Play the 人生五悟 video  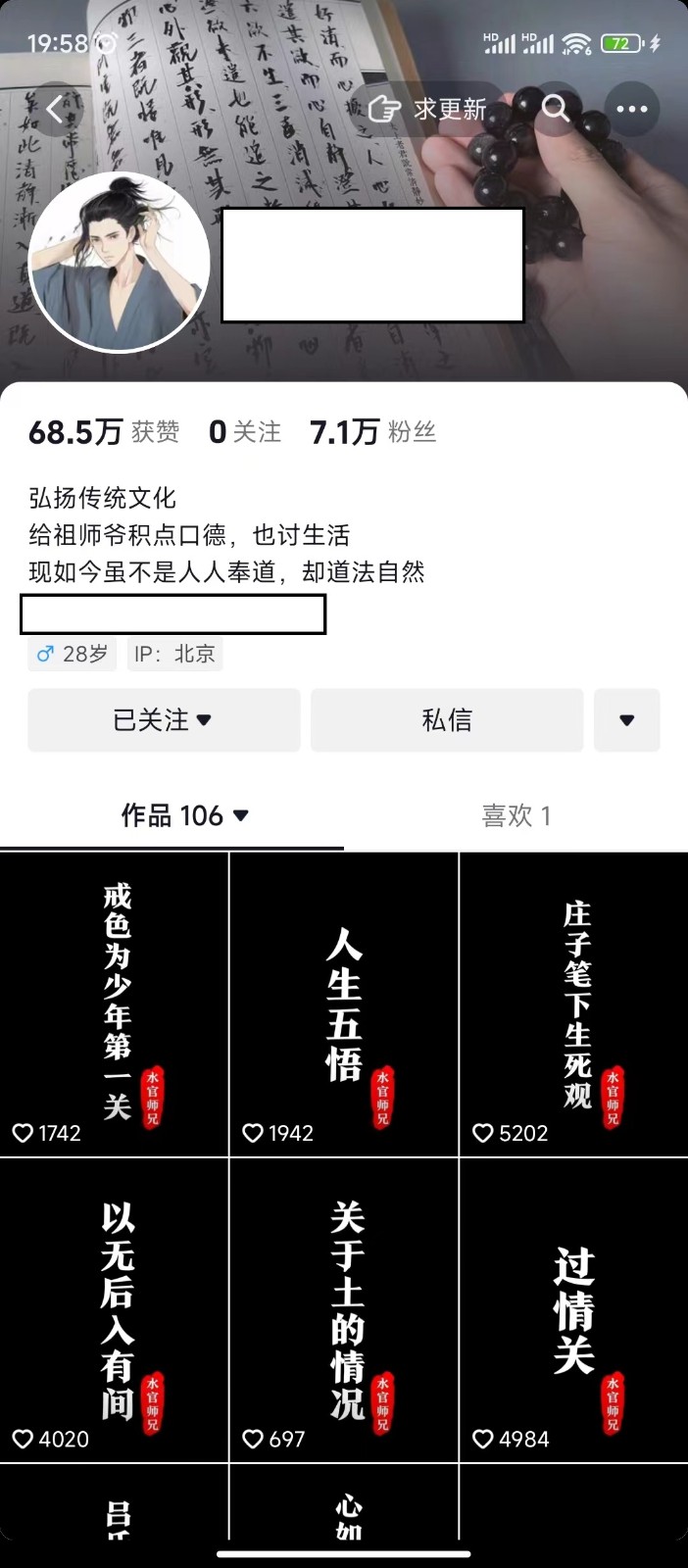click(x=343, y=1004)
